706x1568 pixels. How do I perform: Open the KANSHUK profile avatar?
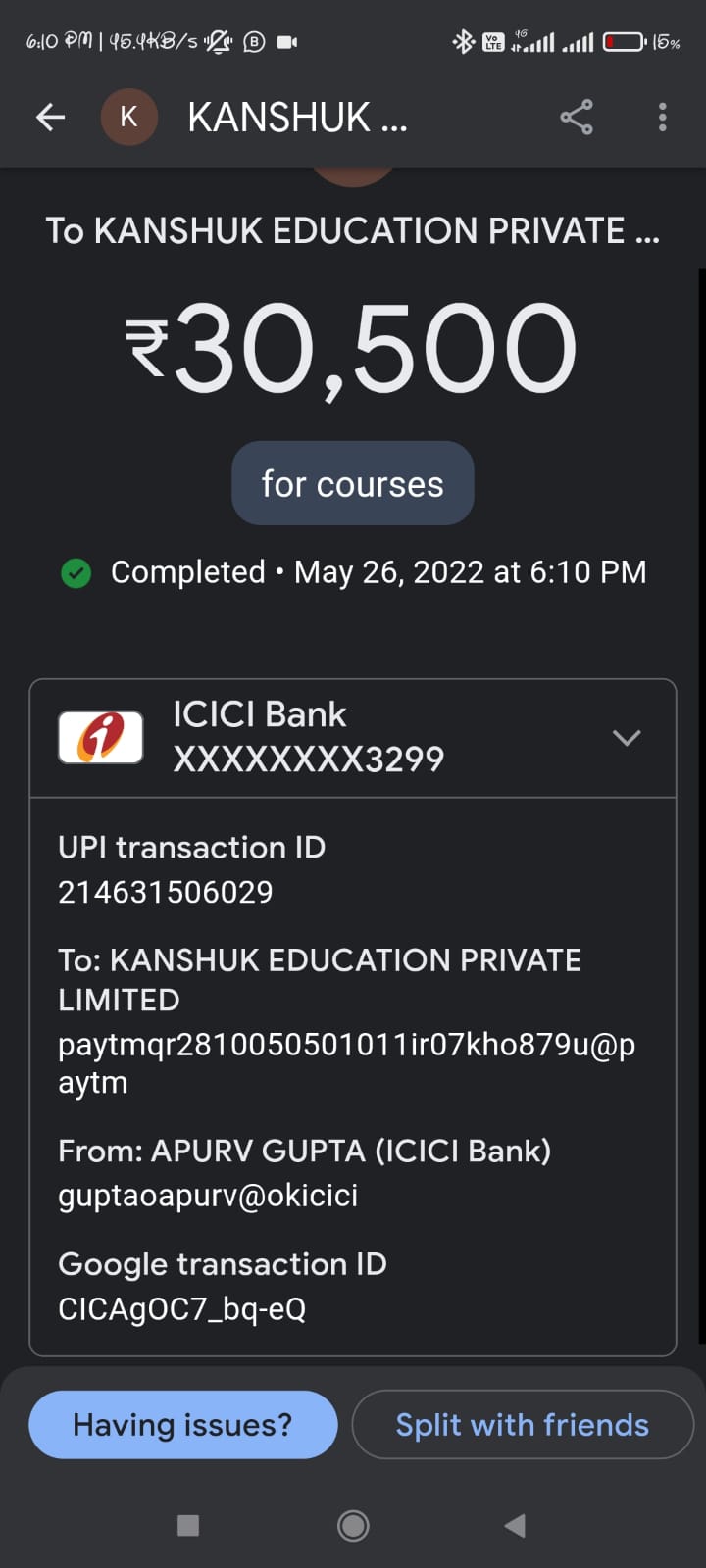tap(128, 118)
